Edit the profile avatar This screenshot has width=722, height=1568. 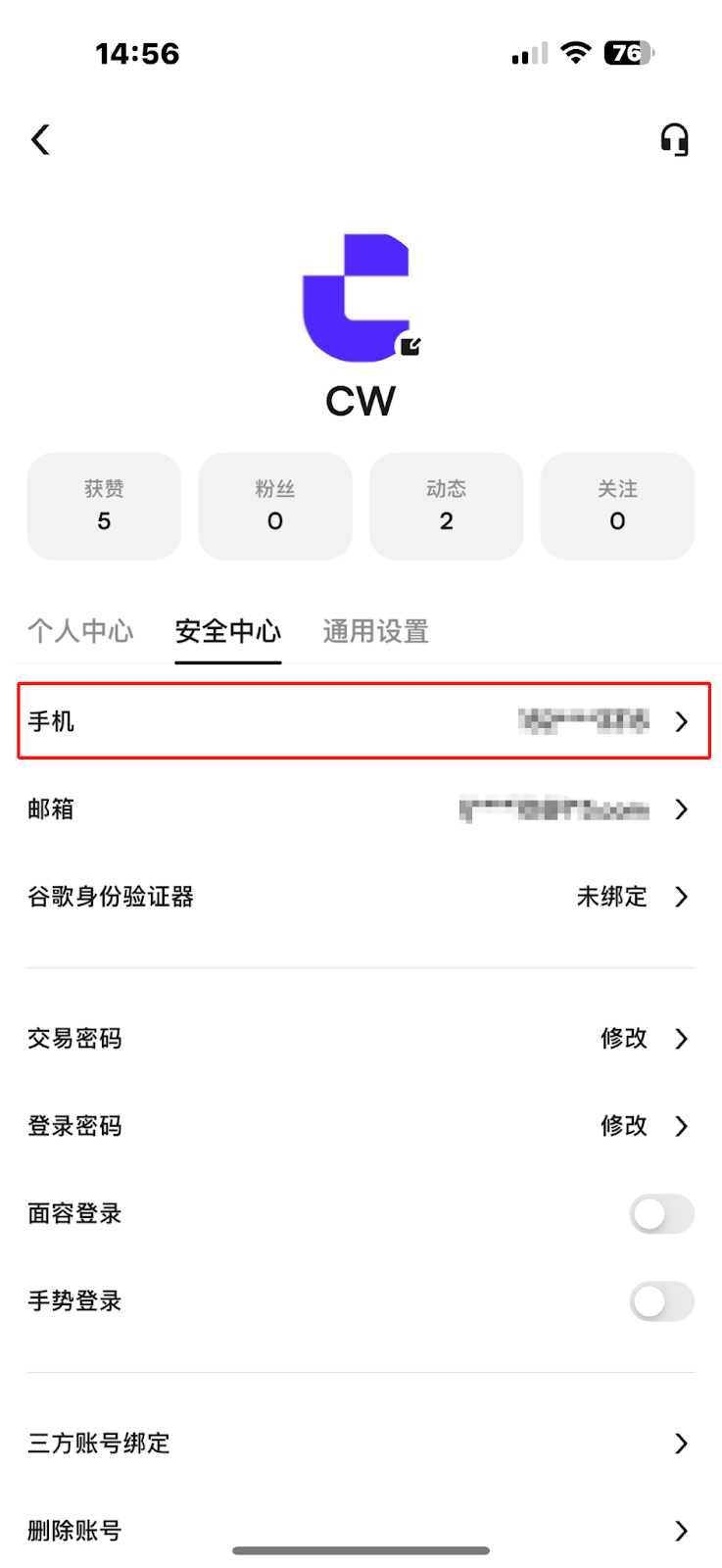click(x=409, y=346)
